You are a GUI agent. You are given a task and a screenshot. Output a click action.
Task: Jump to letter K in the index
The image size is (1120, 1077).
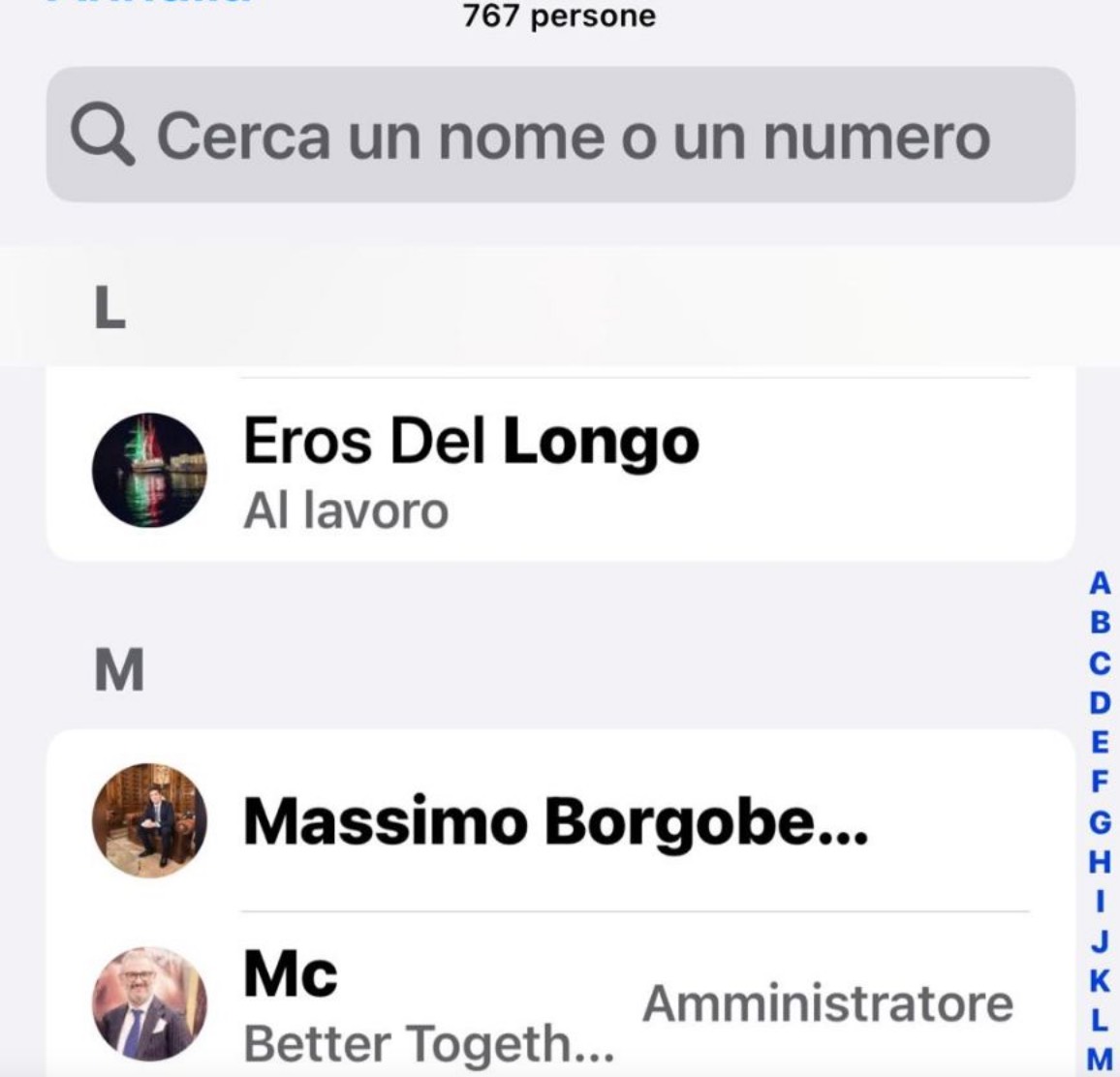tap(1099, 980)
